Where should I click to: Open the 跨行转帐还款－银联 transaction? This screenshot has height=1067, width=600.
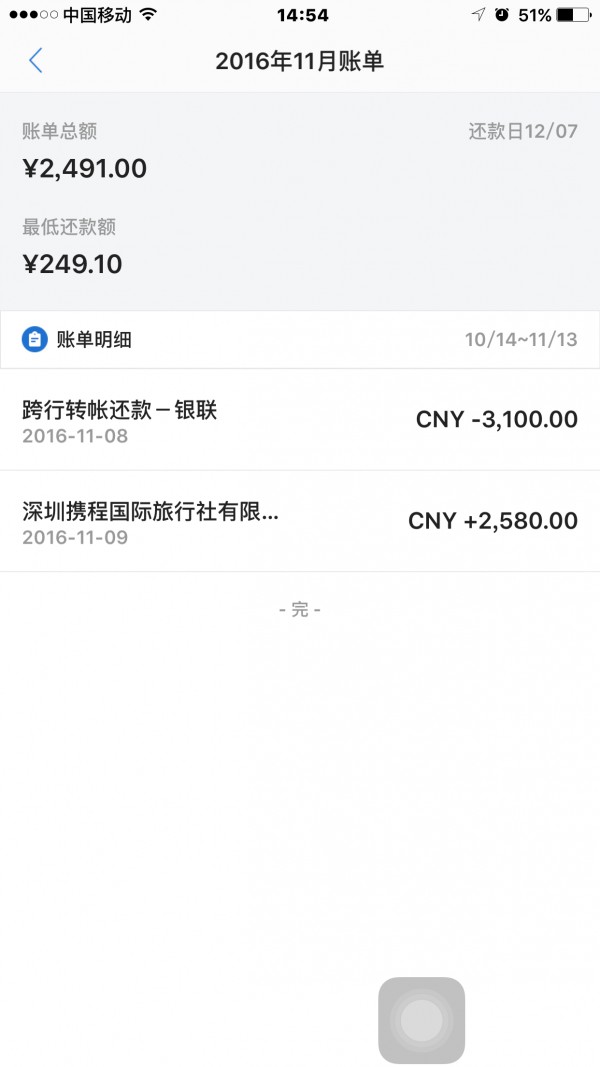pyautogui.click(x=300, y=420)
